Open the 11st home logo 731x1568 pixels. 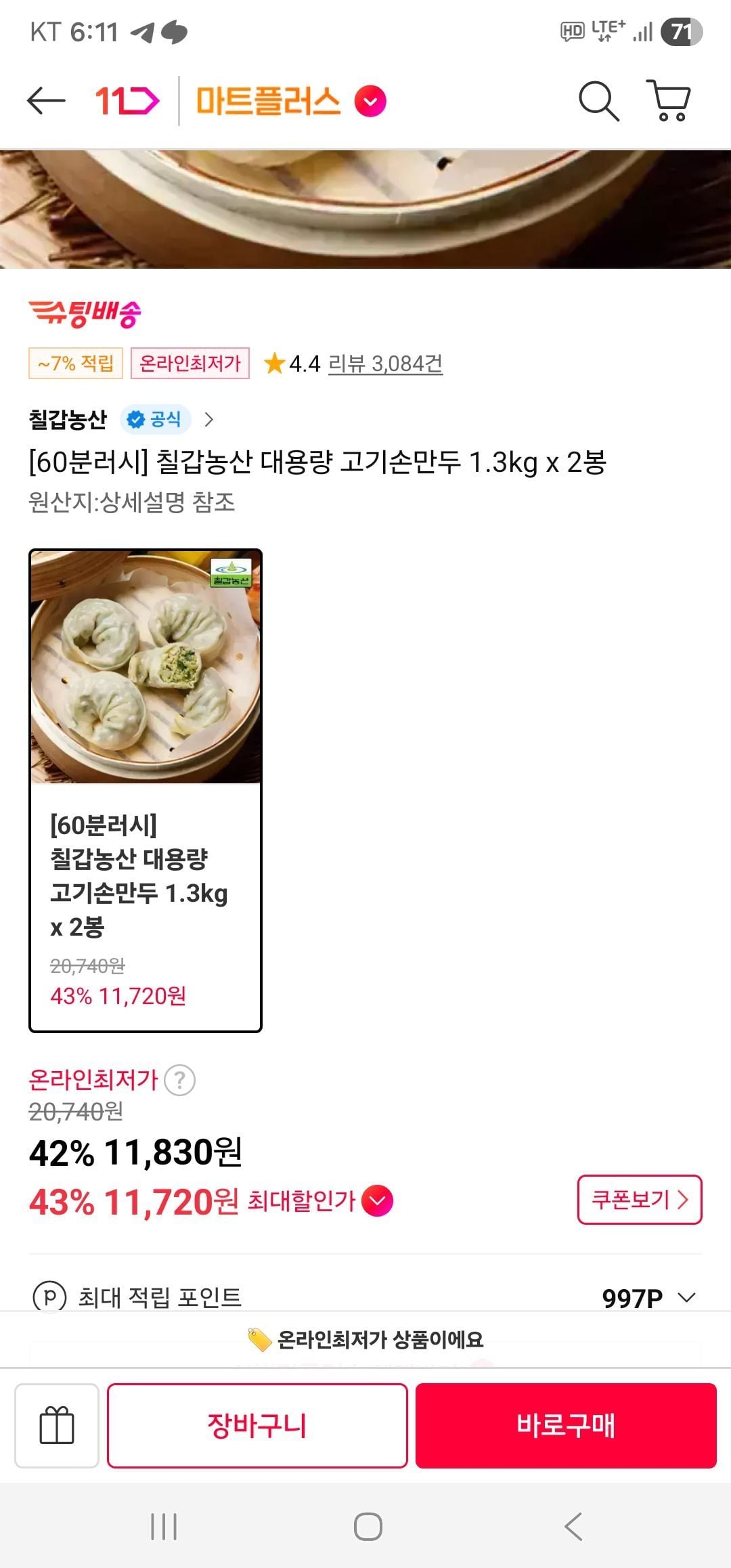coord(127,102)
